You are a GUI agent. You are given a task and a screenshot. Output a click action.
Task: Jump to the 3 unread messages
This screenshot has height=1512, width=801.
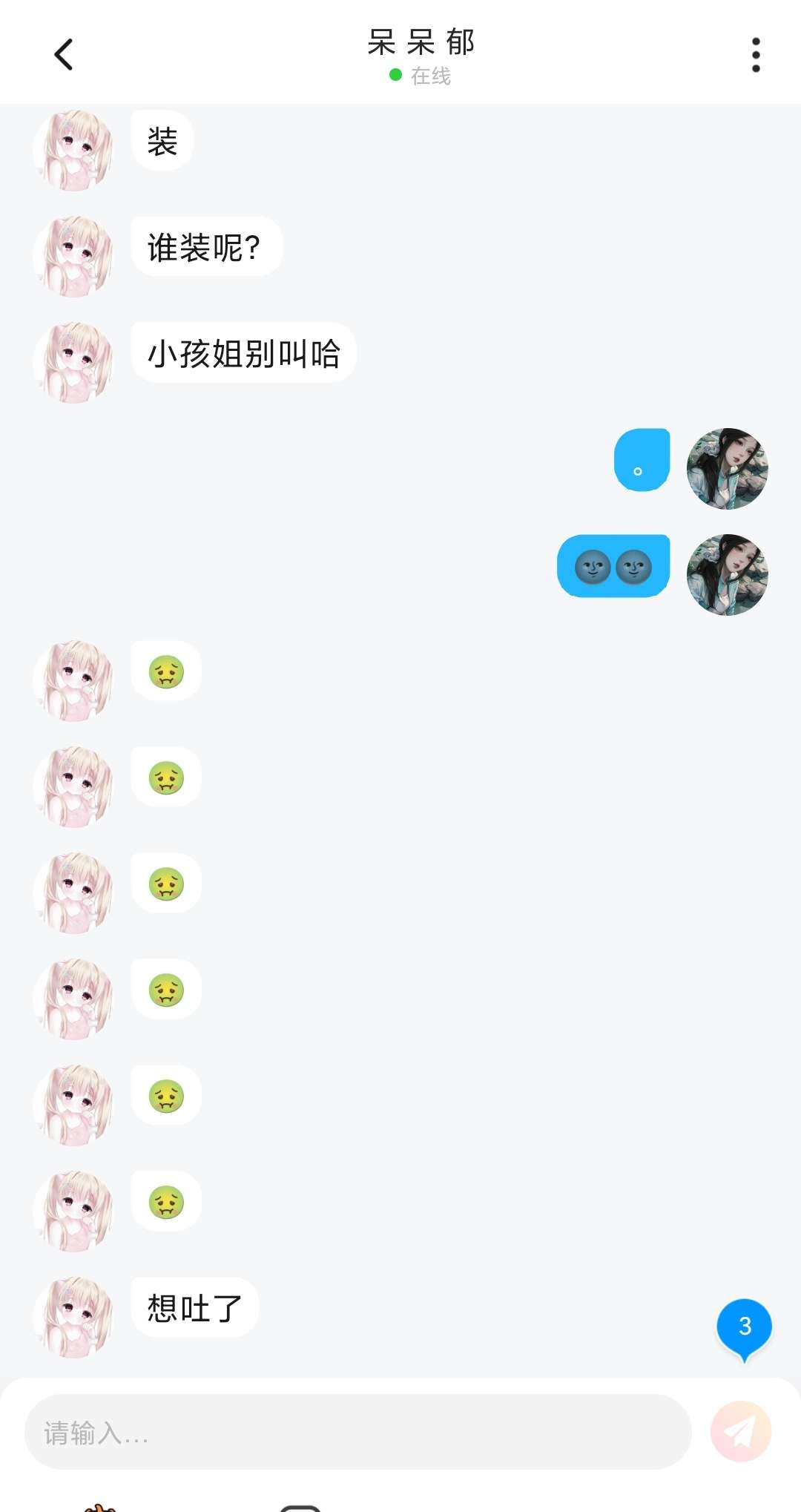(745, 1329)
